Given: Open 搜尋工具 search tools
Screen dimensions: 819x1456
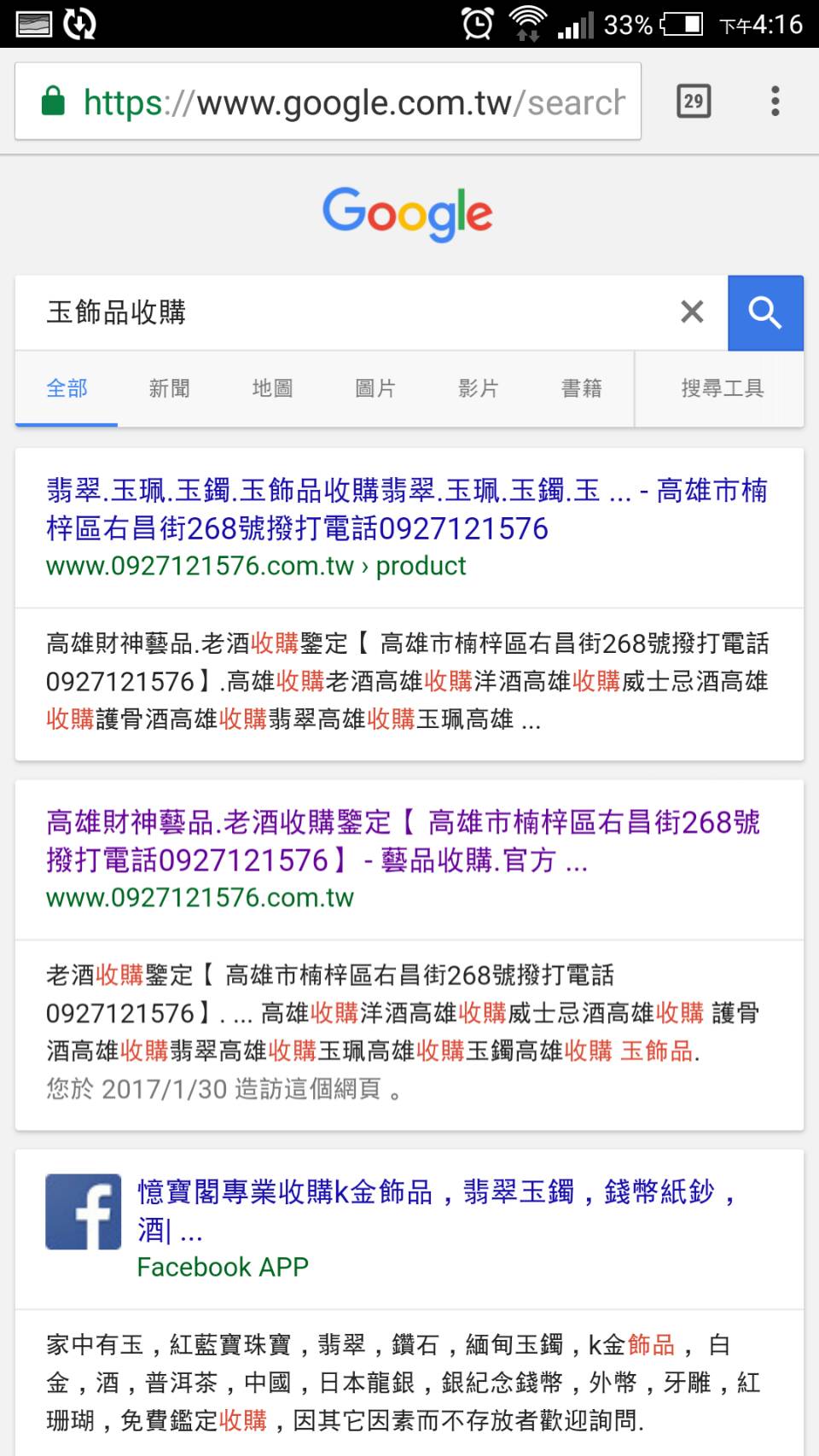Looking at the screenshot, I should [x=722, y=388].
